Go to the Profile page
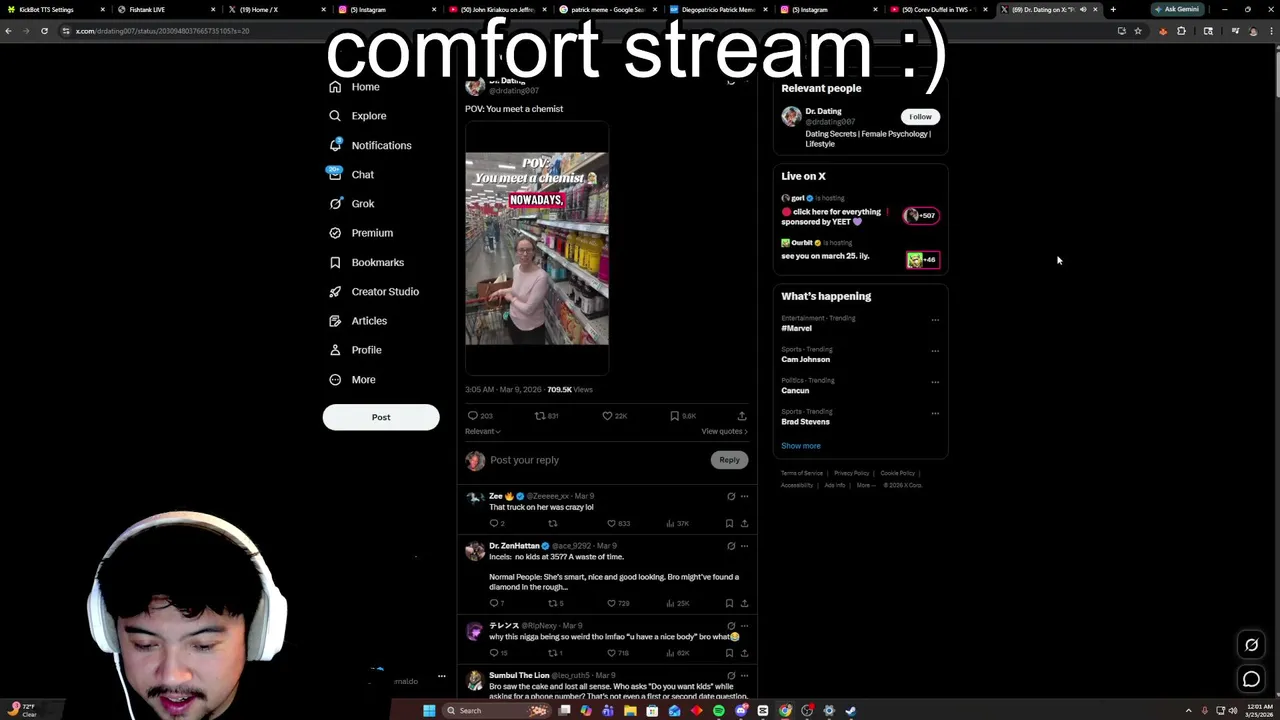This screenshot has width=1280, height=720. click(366, 350)
